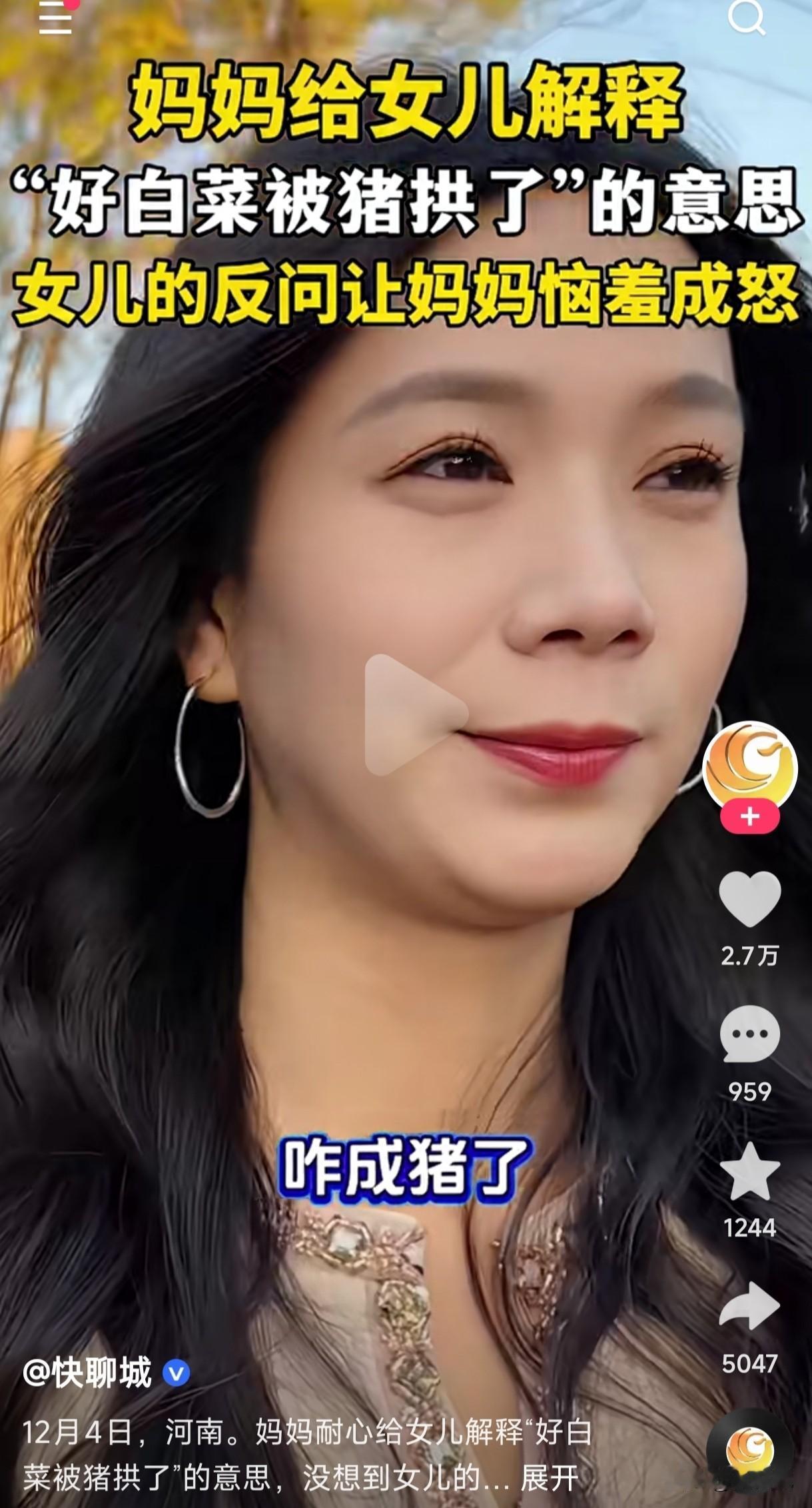
Task: Favorite the video with the star icon
Action: (x=751, y=1175)
